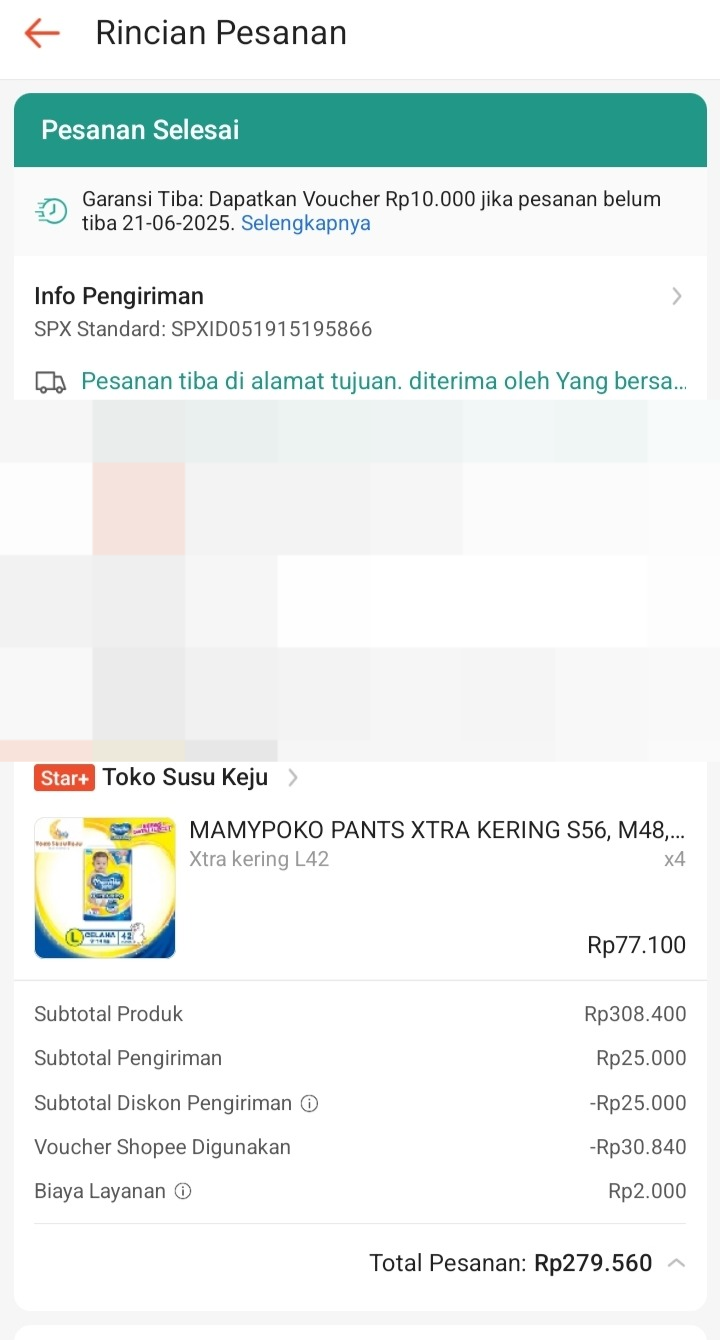Show info for Subtotal Diskon Pengiriman

[x=310, y=1104]
